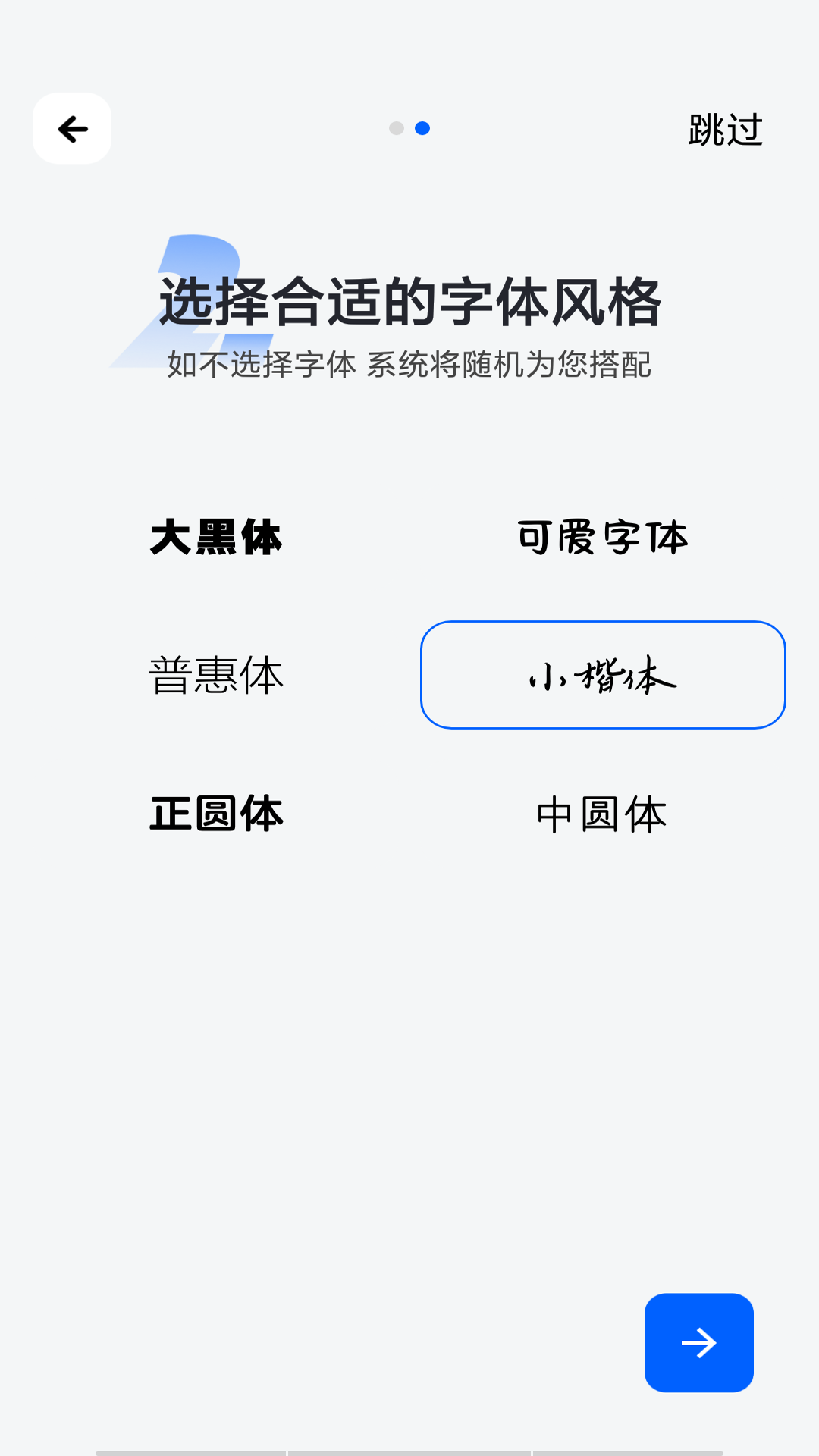Screen dimensions: 819x1456
Task: Go back with the arrow button
Action: click(72, 128)
